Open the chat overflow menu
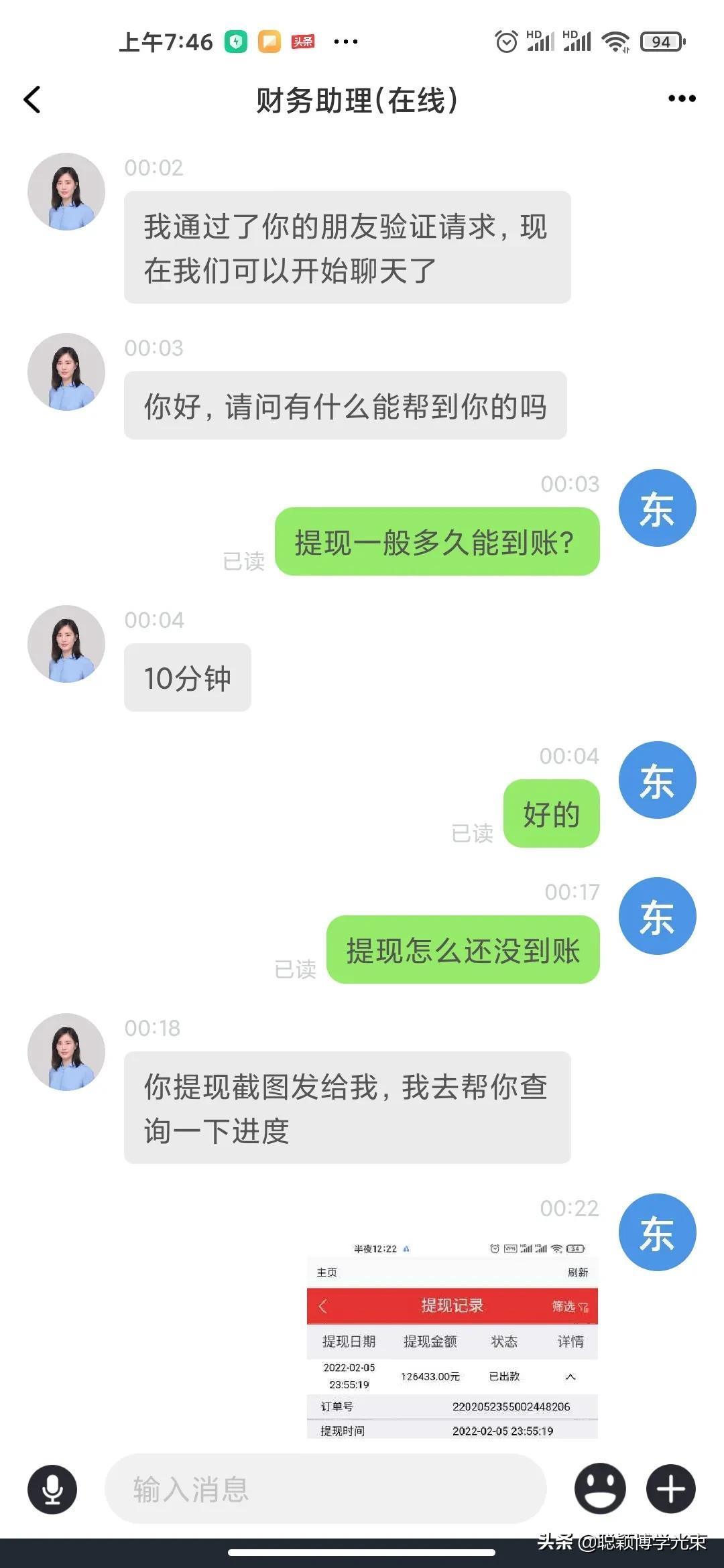 point(681,99)
